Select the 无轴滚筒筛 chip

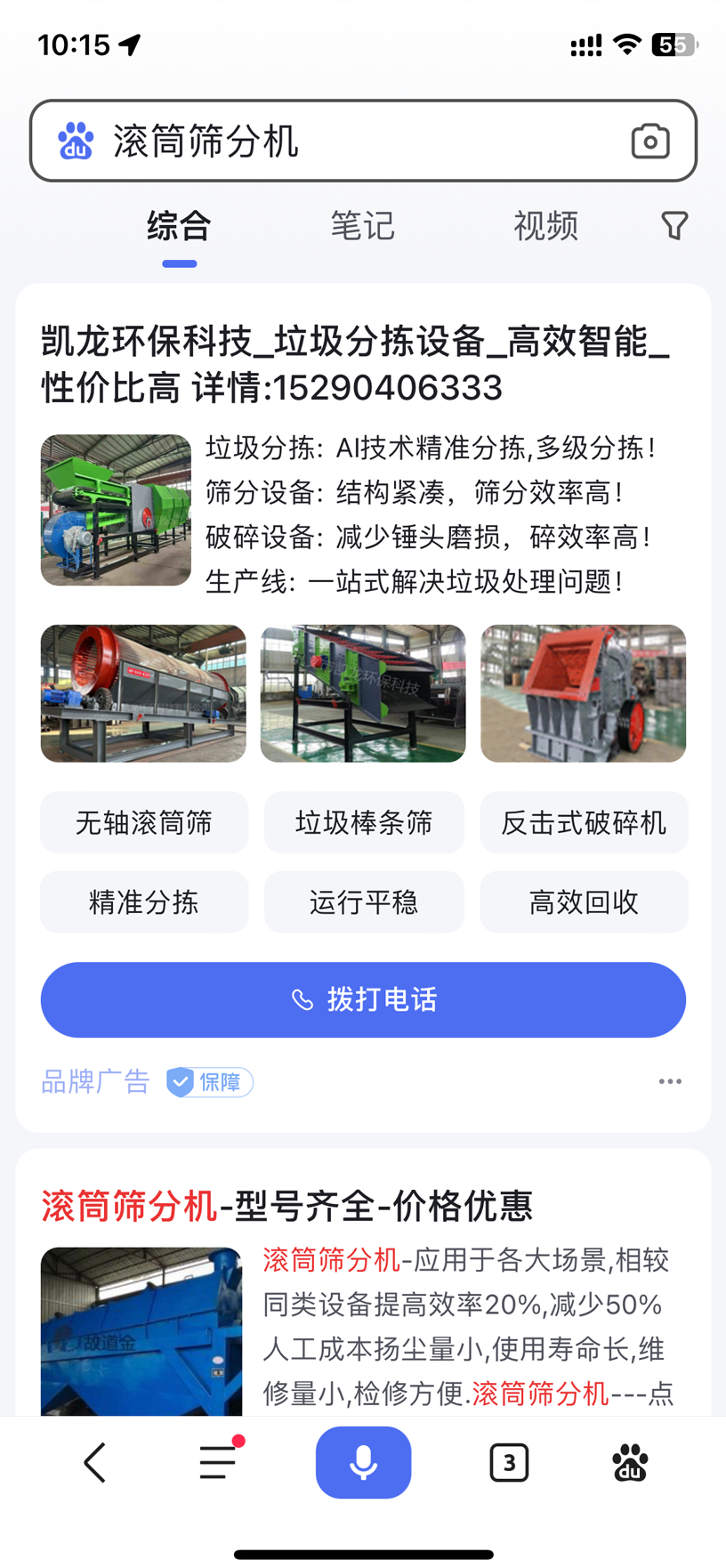coord(144,823)
